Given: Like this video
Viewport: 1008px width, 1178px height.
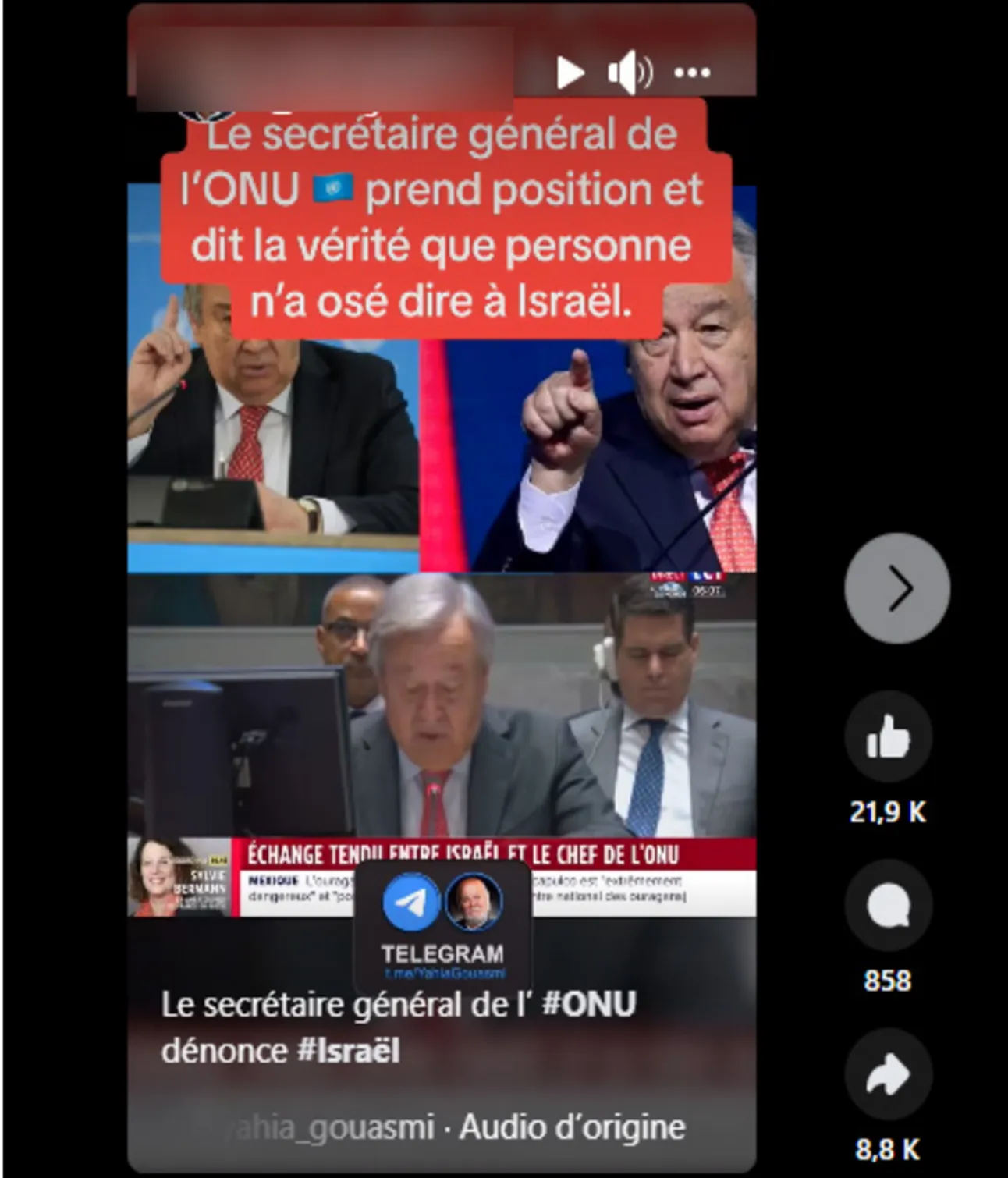Looking at the screenshot, I should [x=888, y=737].
